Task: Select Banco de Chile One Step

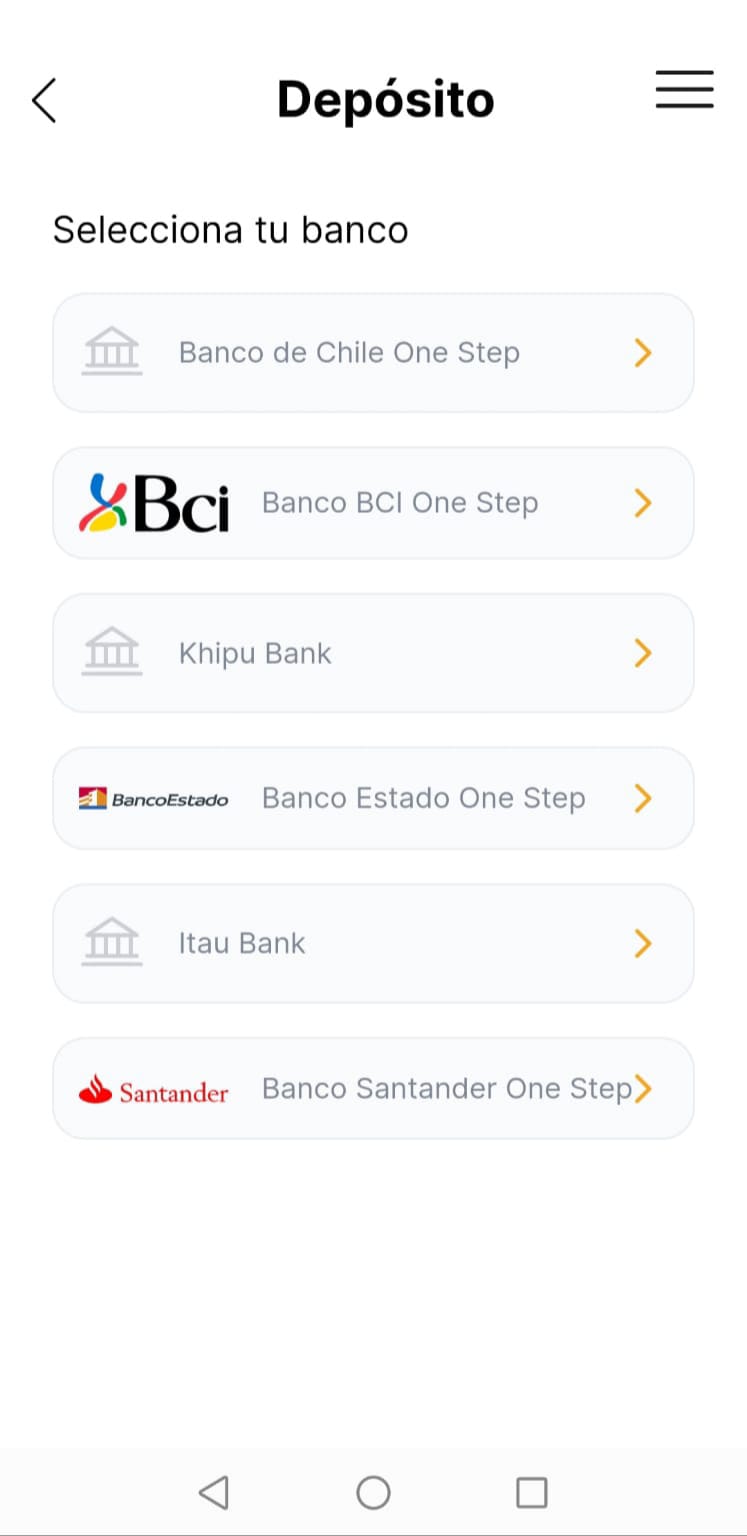Action: pyautogui.click(x=373, y=353)
